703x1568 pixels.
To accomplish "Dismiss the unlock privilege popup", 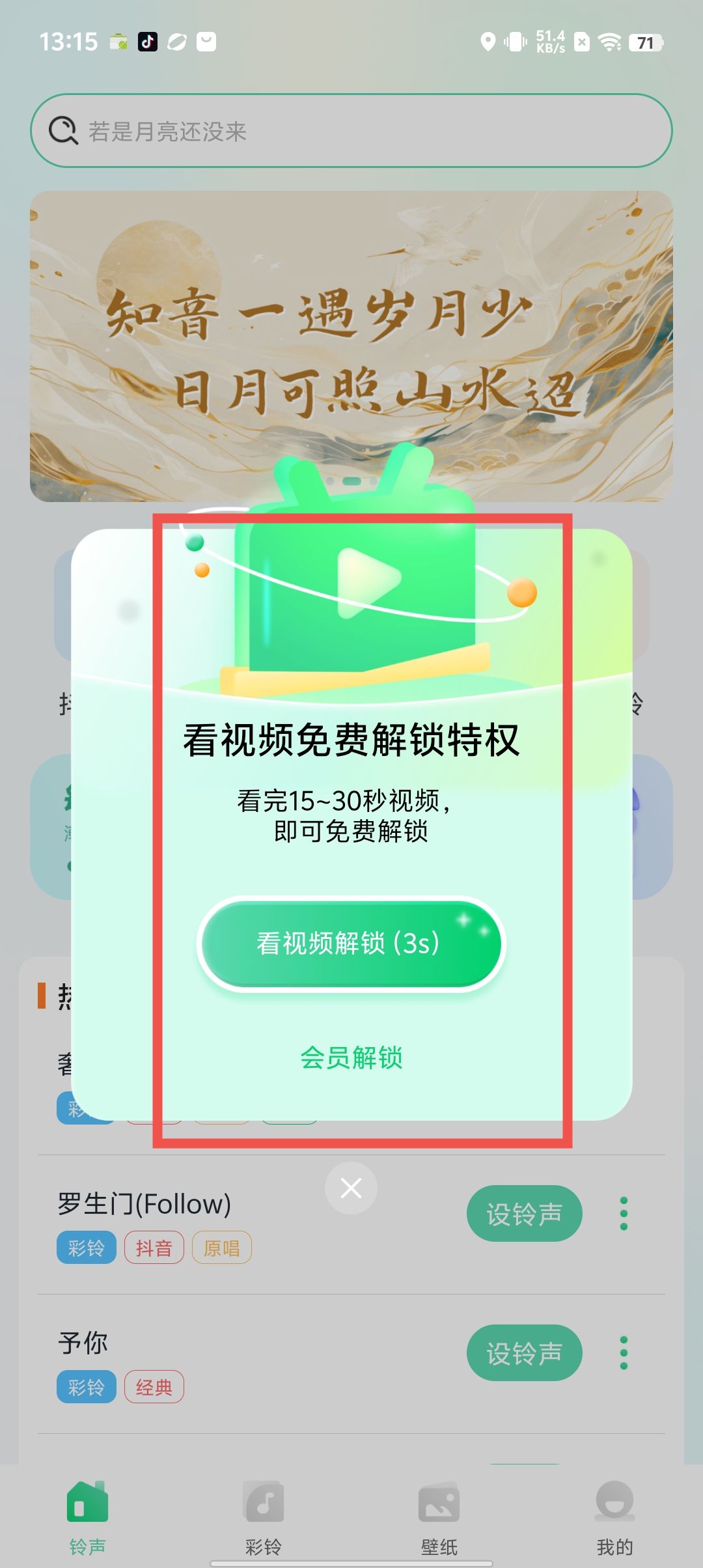I will coord(351,1188).
